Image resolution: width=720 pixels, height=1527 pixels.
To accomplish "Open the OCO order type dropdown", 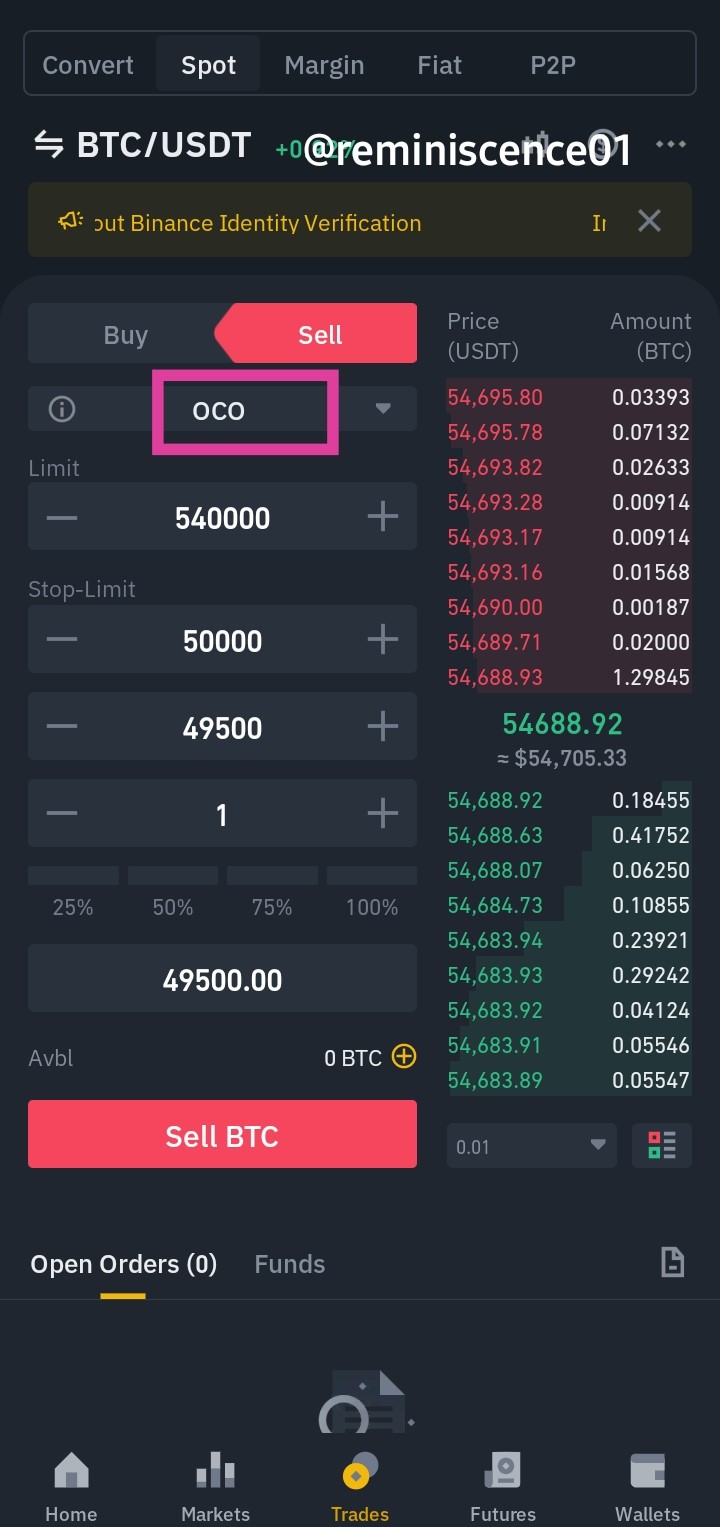I will pyautogui.click(x=382, y=409).
